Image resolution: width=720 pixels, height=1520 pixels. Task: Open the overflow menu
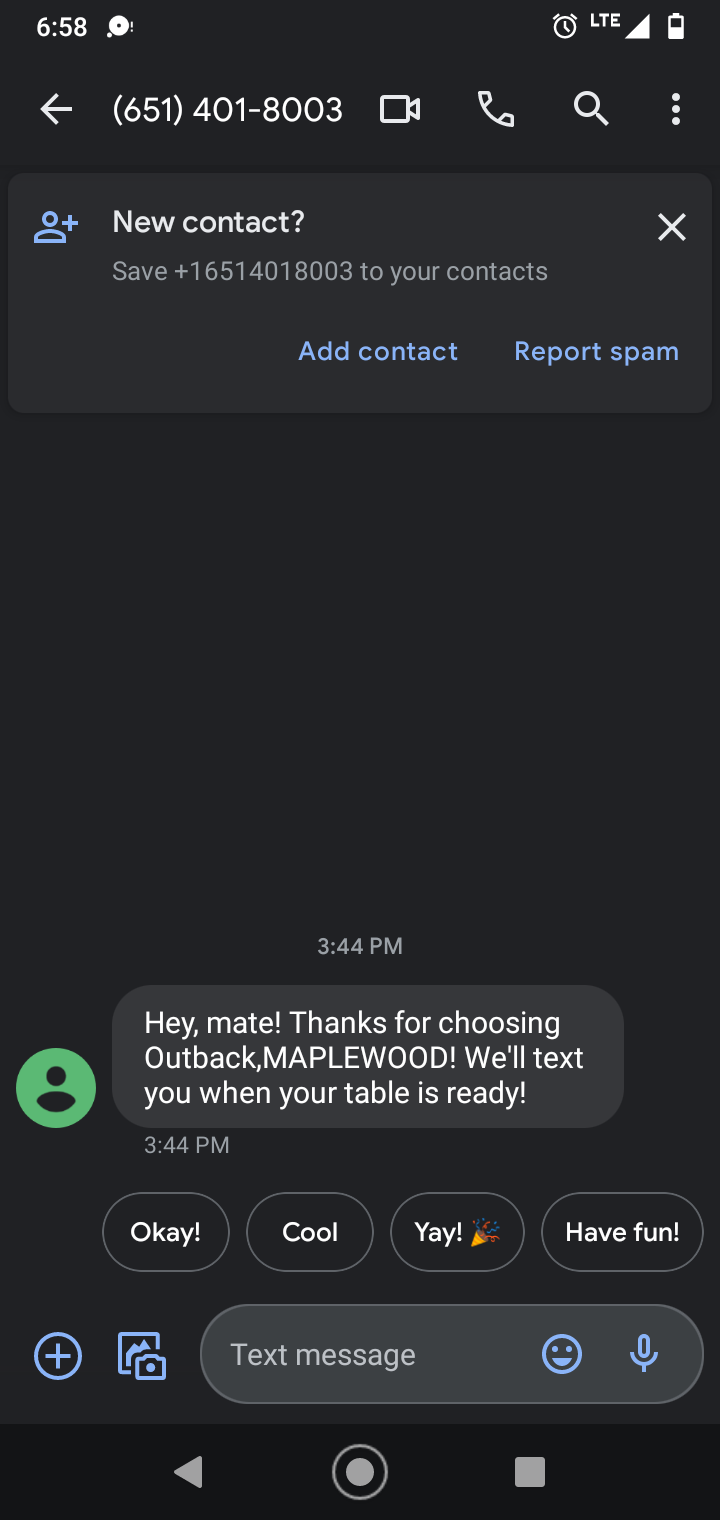tap(676, 109)
